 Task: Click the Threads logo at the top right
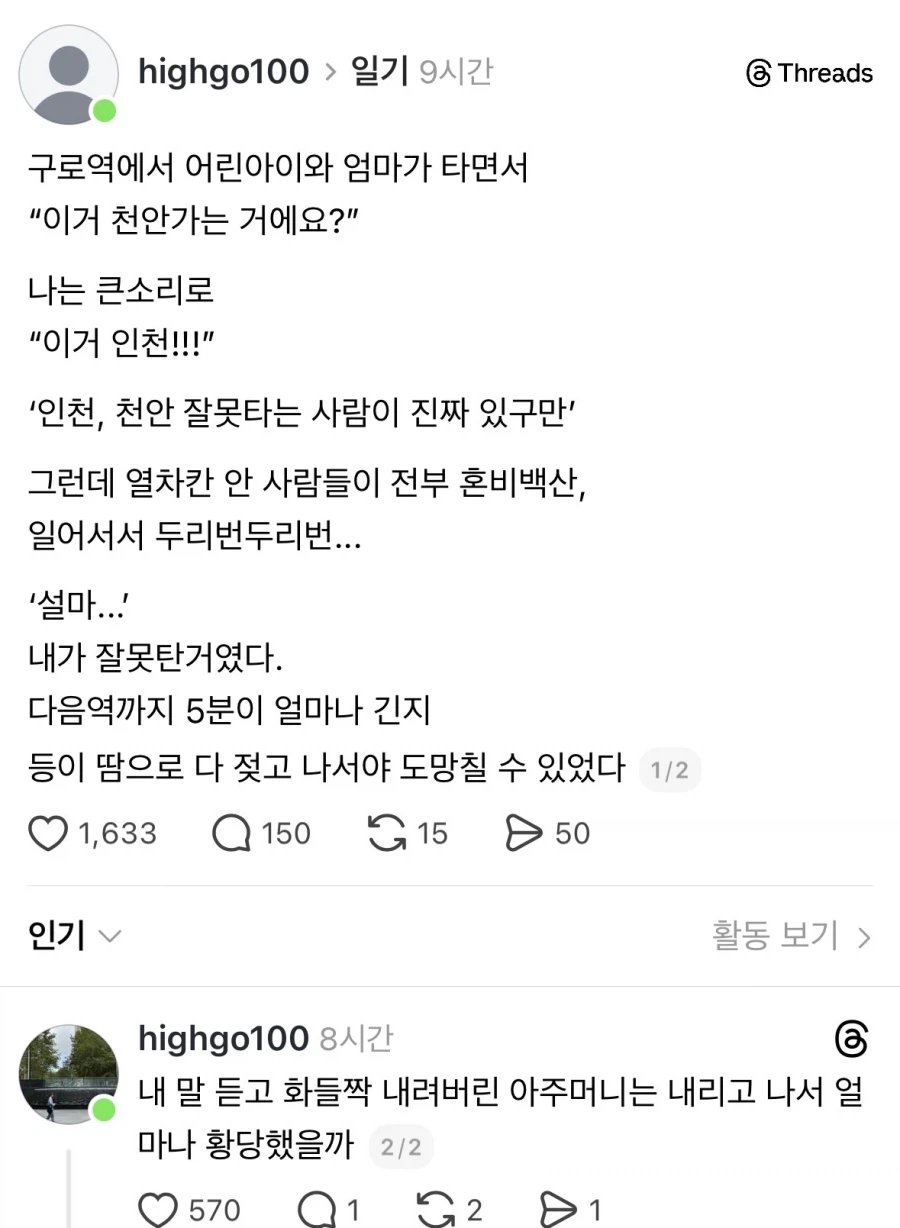(808, 73)
